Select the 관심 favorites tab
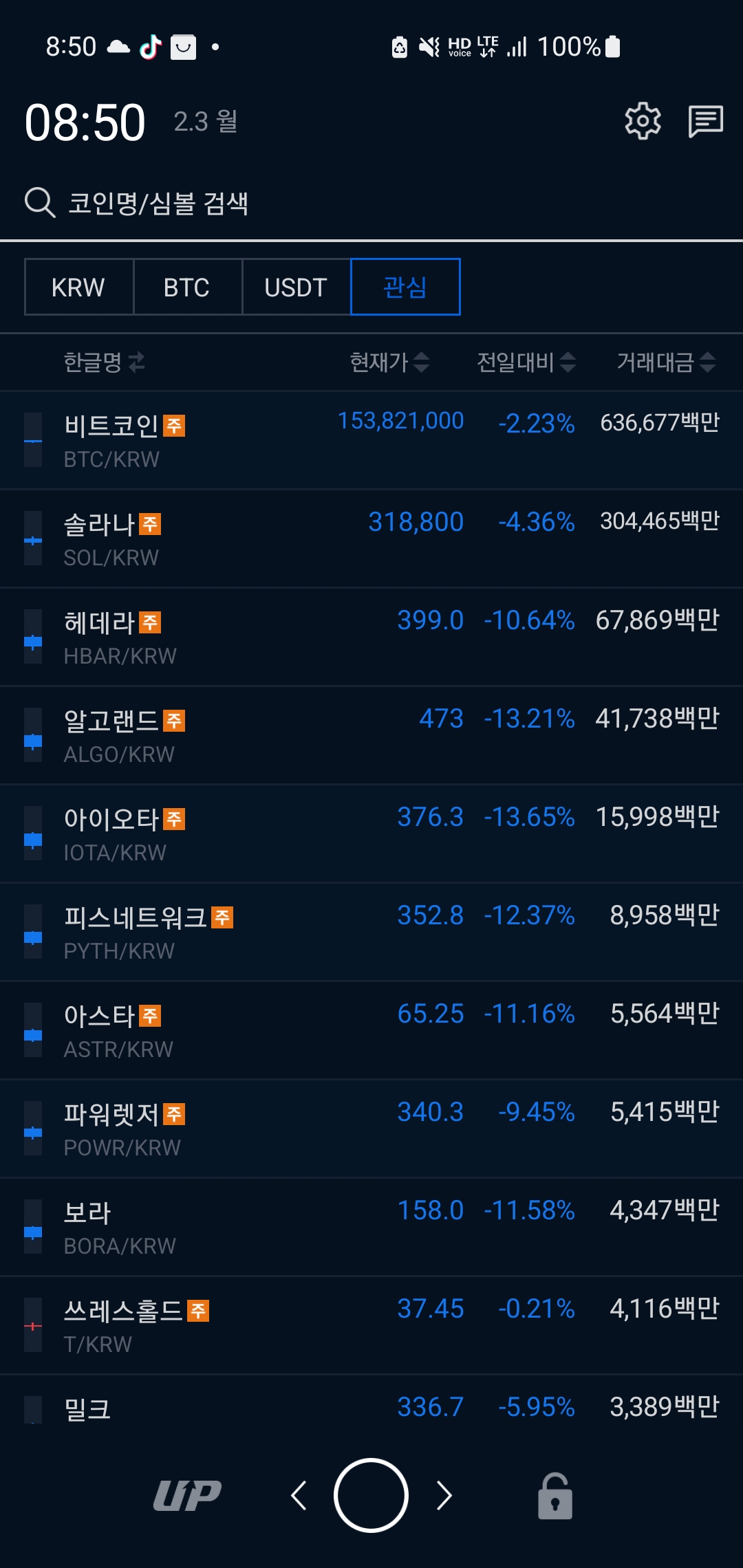The image size is (743, 1568). 405,287
